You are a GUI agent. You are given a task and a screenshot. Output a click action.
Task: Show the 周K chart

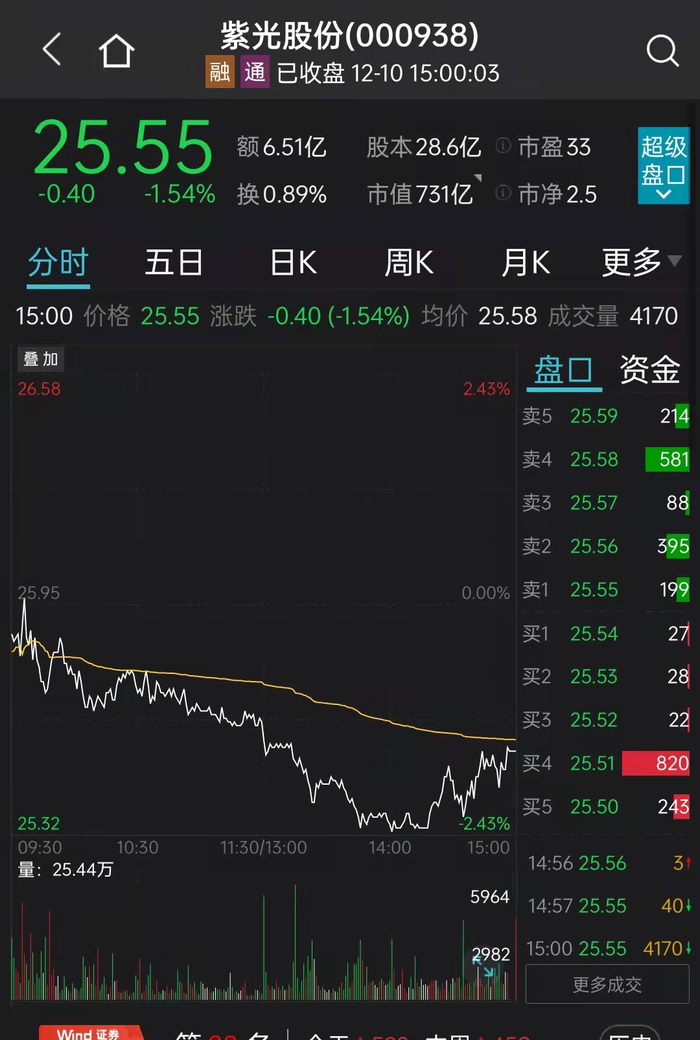(409, 263)
